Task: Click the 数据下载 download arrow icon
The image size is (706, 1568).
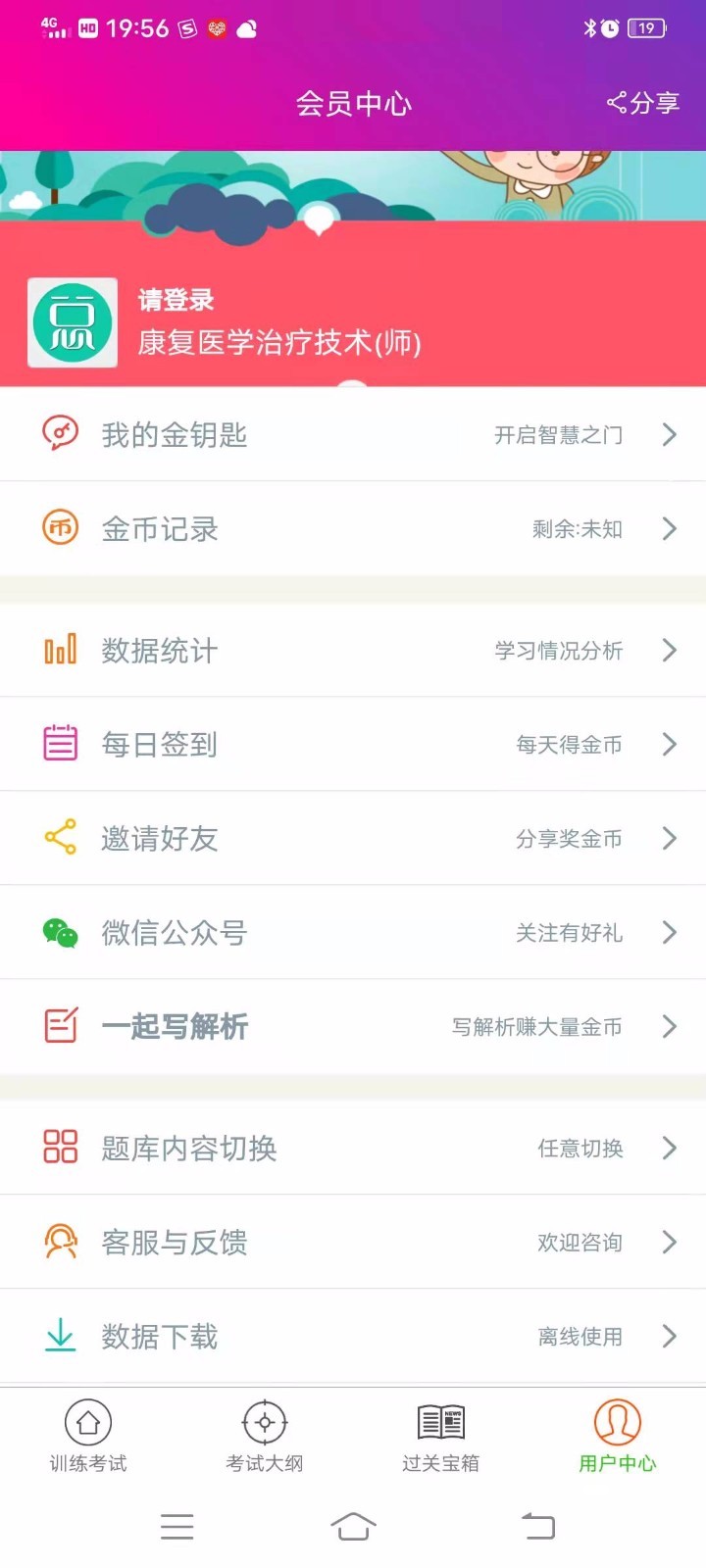Action: click(x=59, y=1336)
